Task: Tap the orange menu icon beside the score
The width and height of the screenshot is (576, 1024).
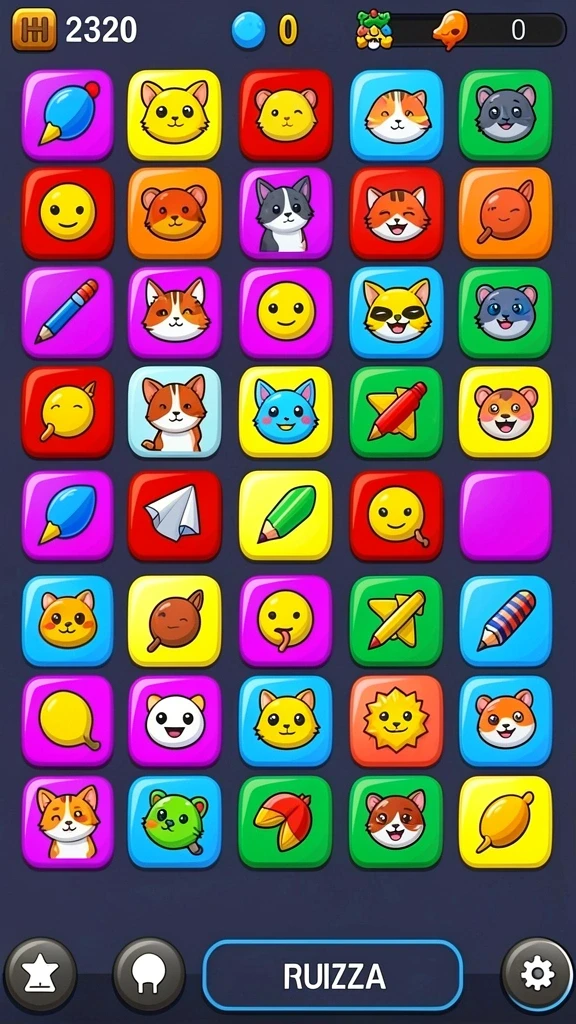Action: tap(34, 29)
